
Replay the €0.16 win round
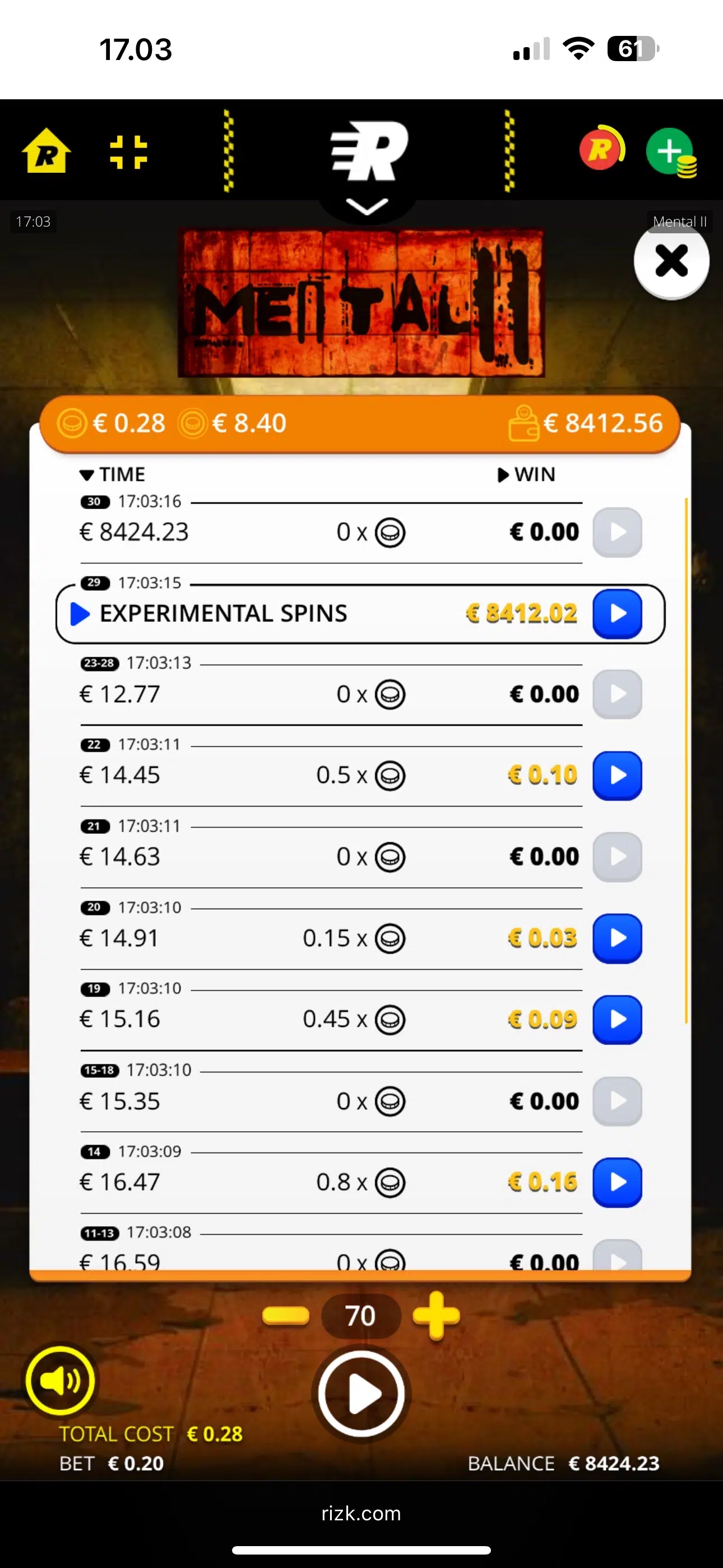tap(617, 1182)
